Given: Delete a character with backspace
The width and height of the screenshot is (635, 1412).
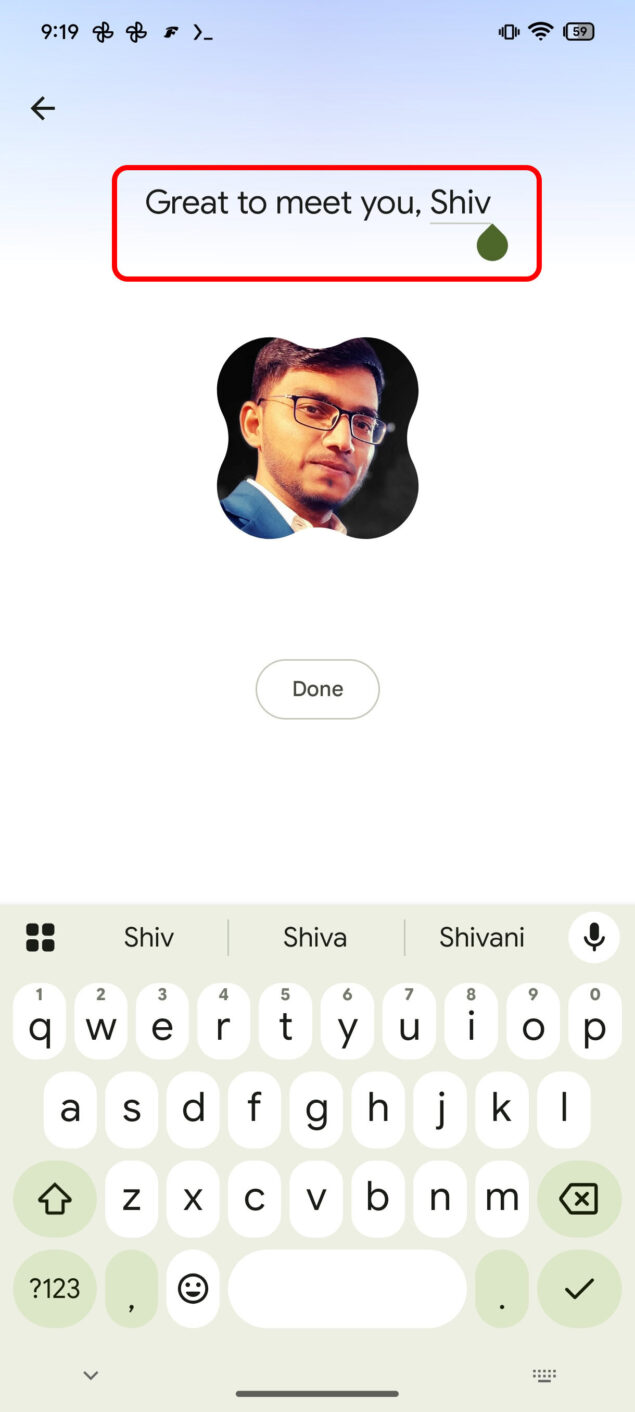Looking at the screenshot, I should pyautogui.click(x=579, y=1199).
